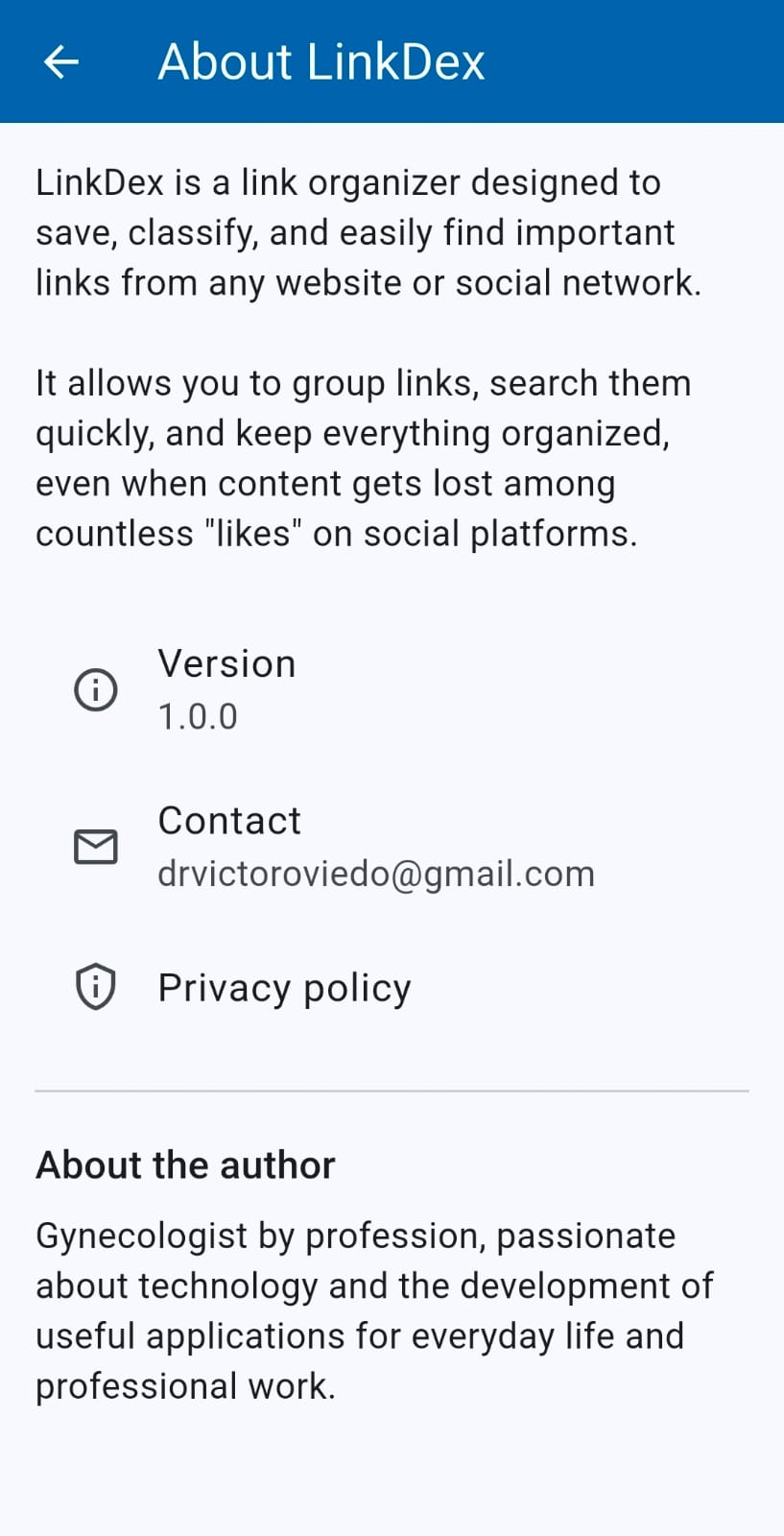Screen dimensions: 784x1536
Task: Go back from About LinkDex
Action: pyautogui.click(x=61, y=62)
